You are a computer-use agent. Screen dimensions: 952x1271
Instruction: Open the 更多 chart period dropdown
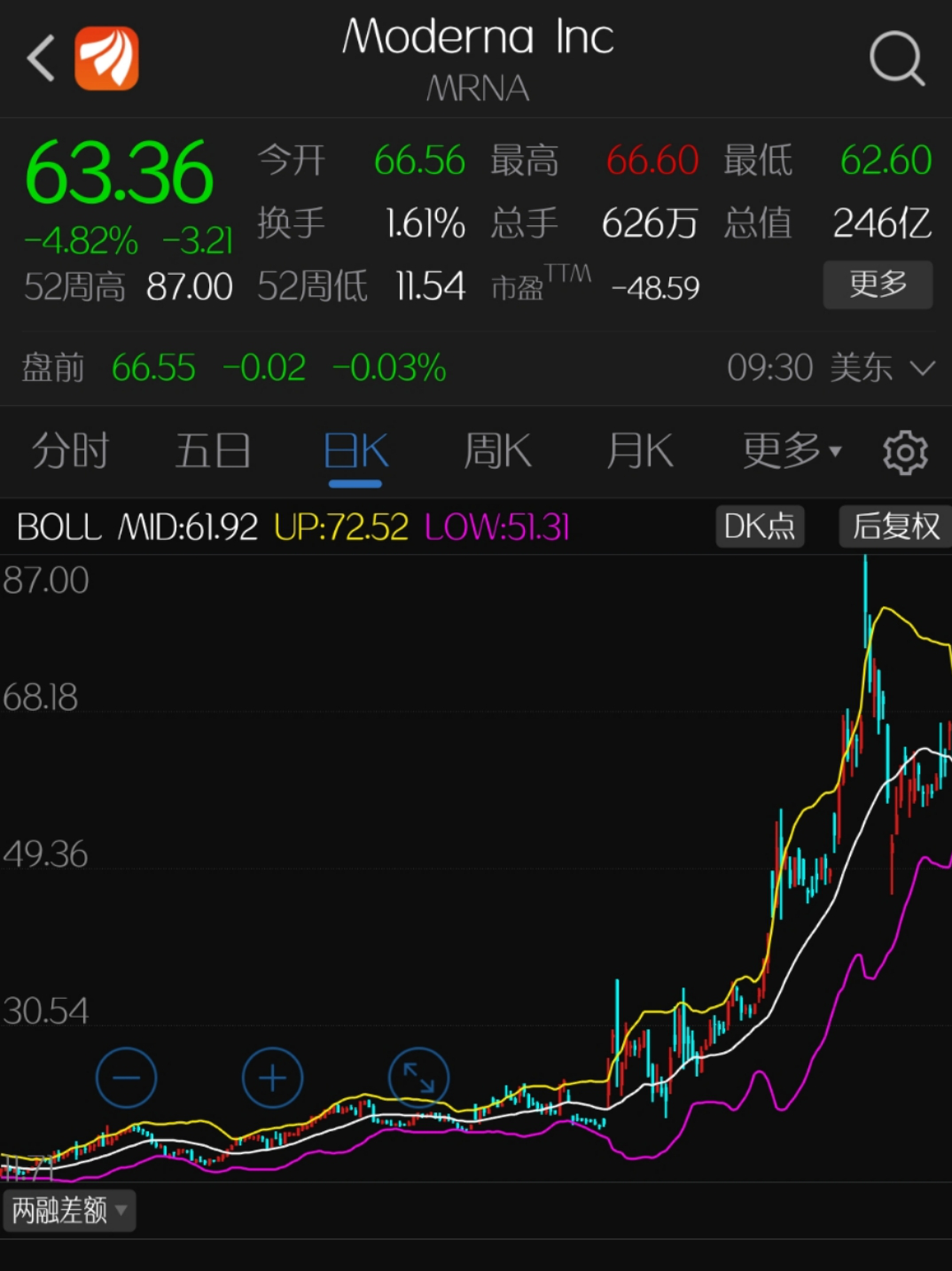(791, 451)
